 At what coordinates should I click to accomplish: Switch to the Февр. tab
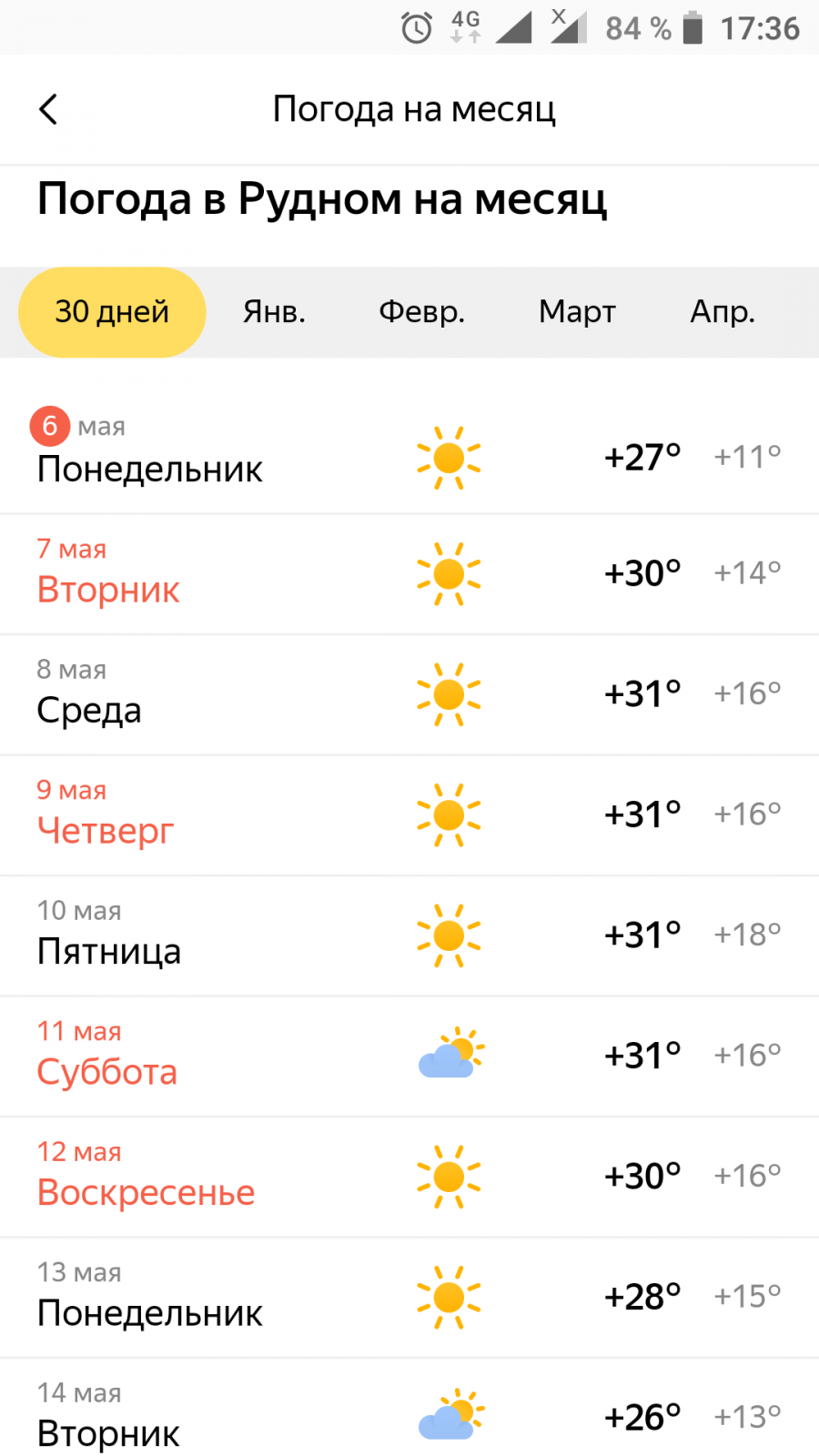[x=421, y=312]
